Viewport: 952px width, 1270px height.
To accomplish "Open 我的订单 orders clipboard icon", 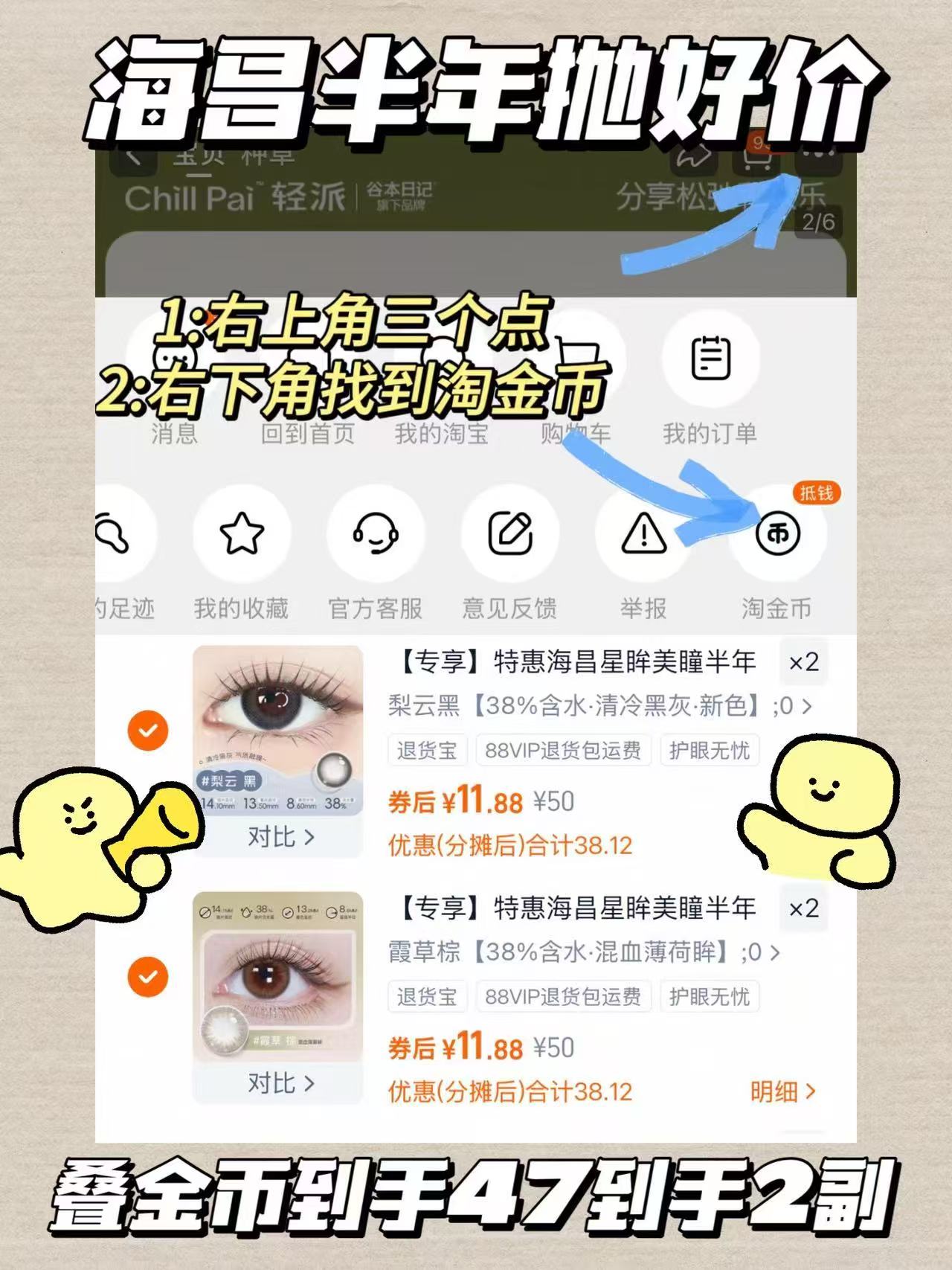I will tap(710, 360).
